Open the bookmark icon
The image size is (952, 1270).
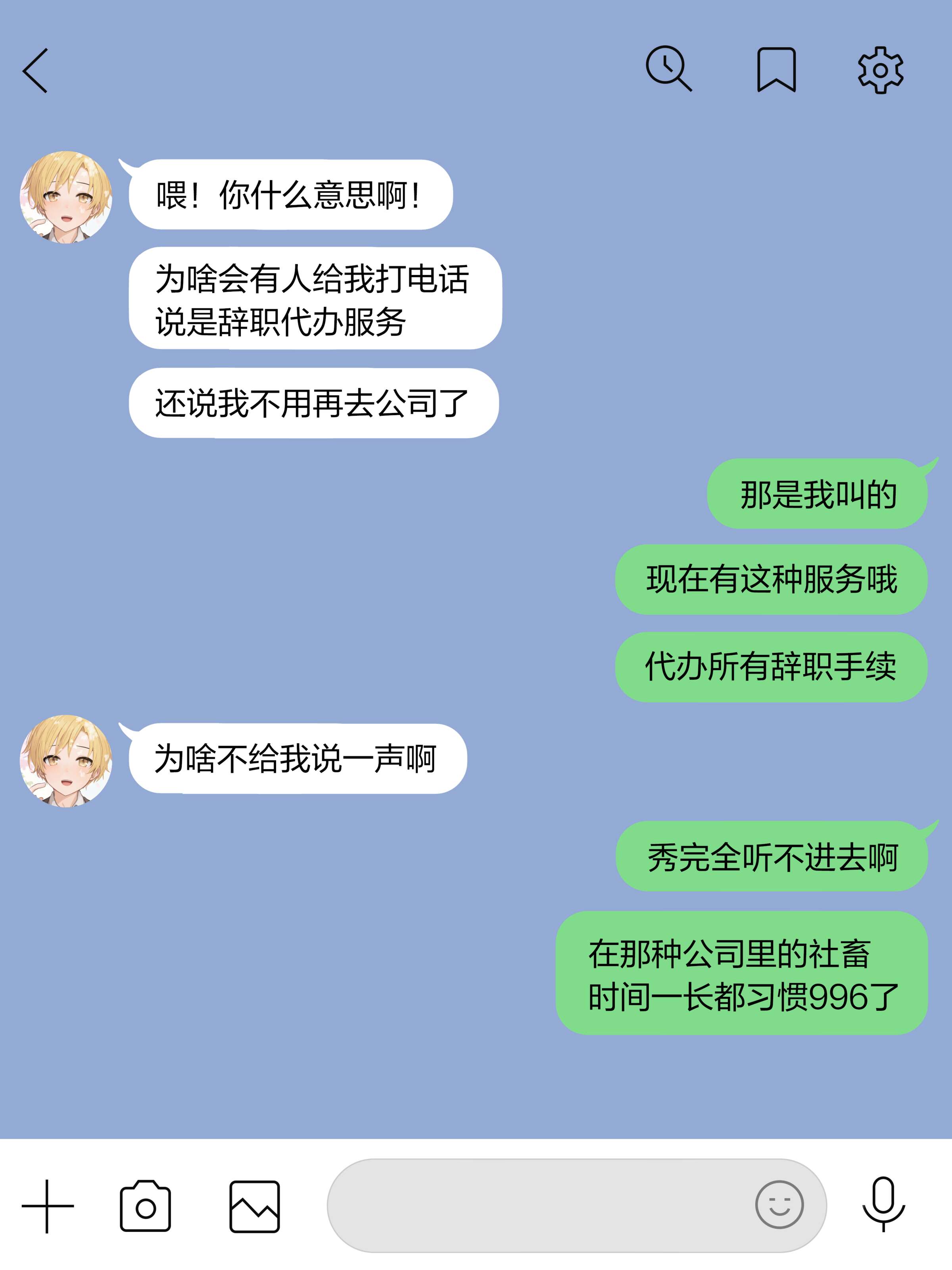[x=776, y=69]
